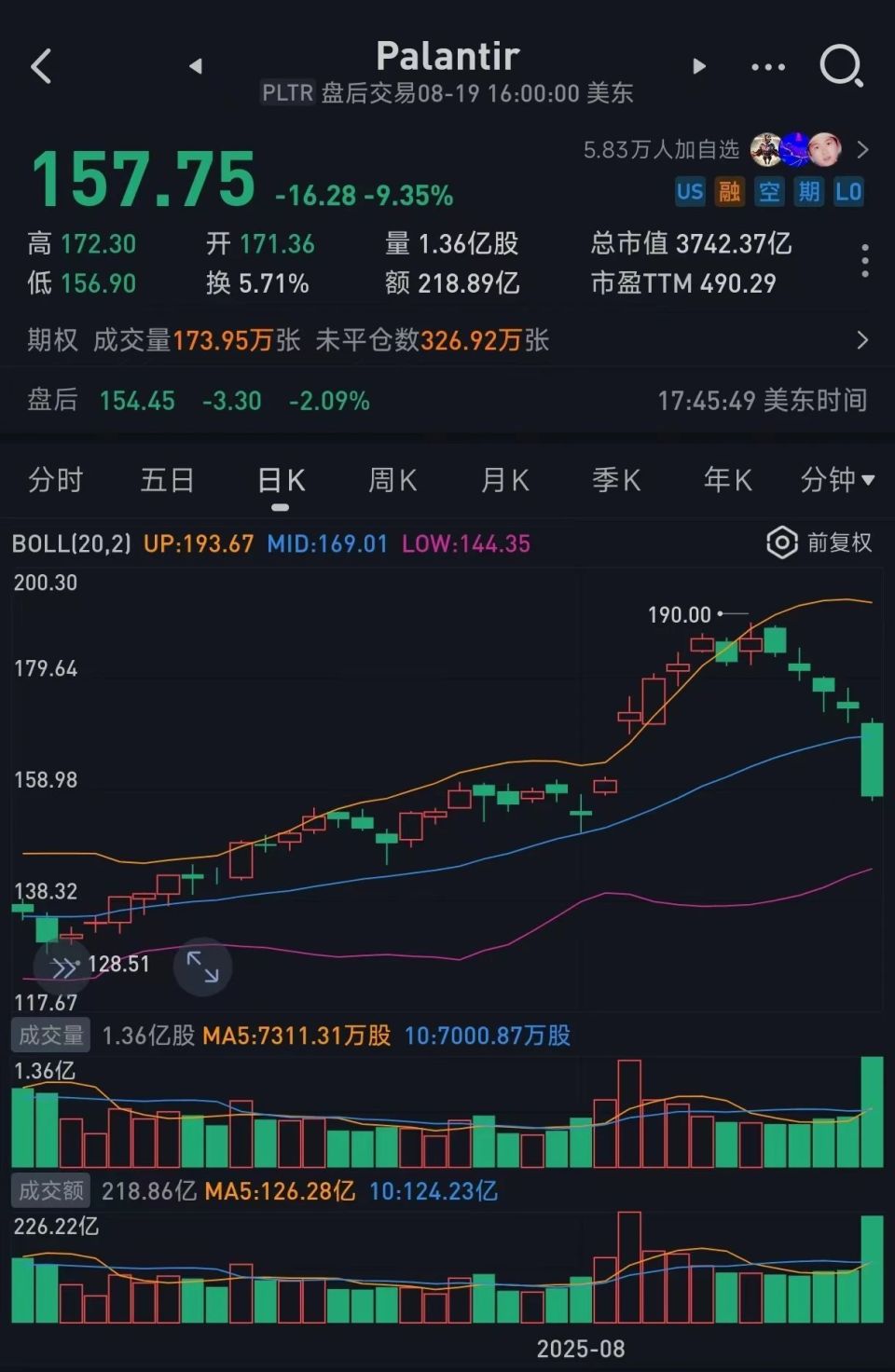Open the stock search
The image size is (895, 1372).
[x=840, y=66]
